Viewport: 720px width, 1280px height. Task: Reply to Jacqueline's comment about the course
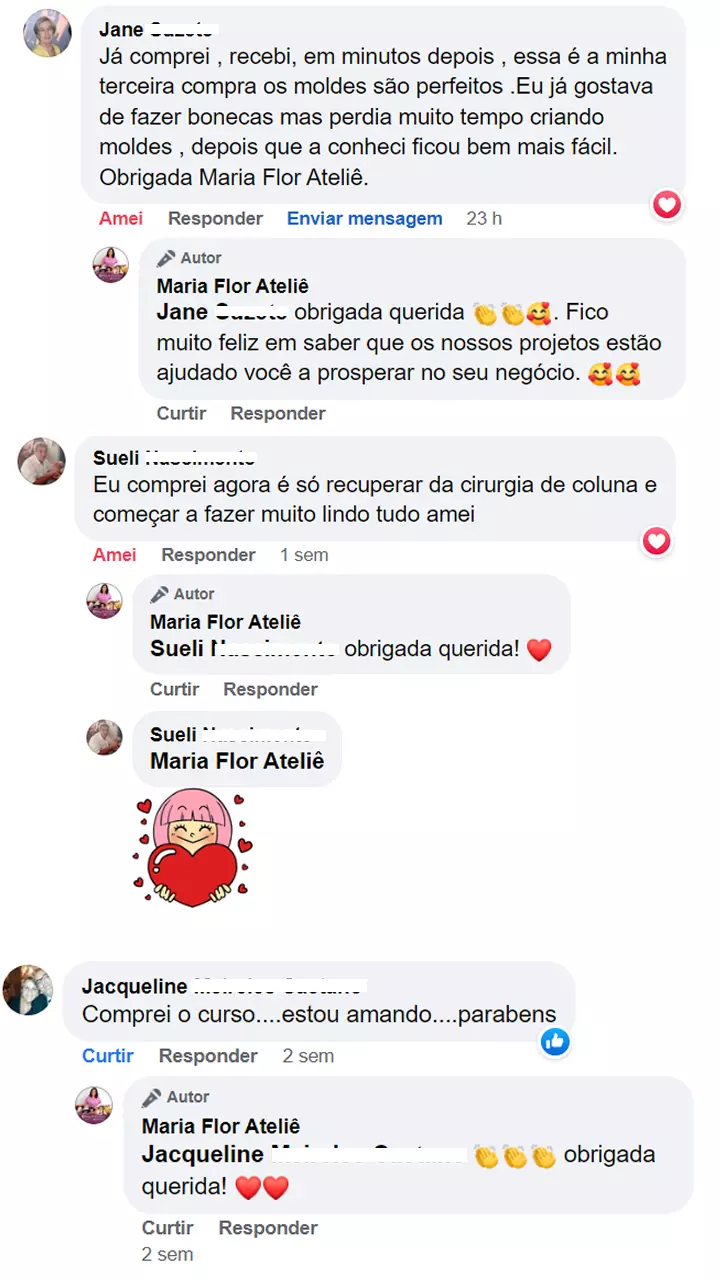208,1055
